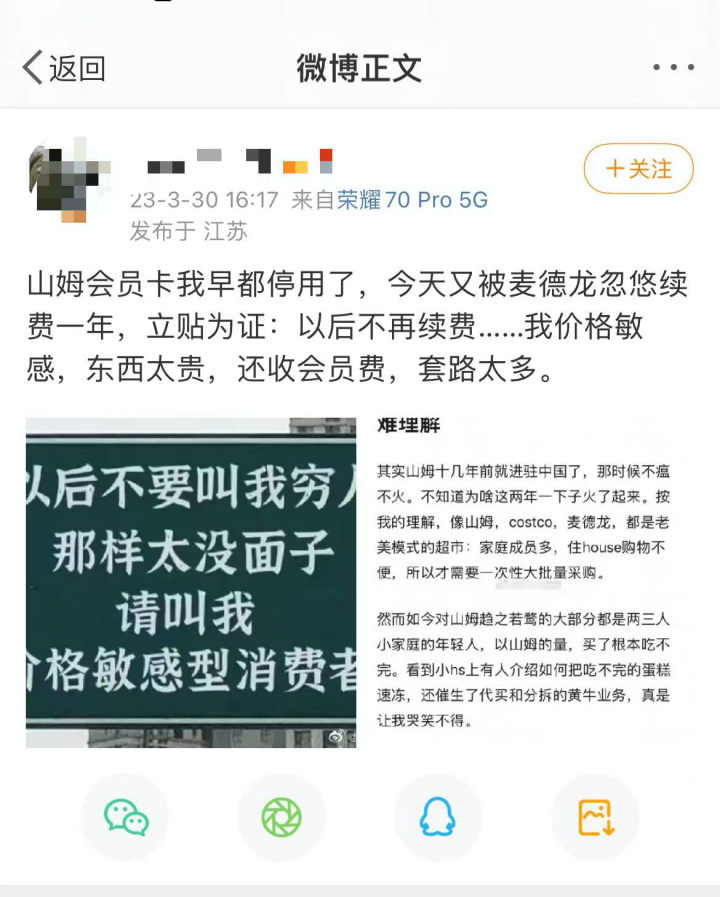The image size is (720, 897).
Task: Open the three-dot overflow menu
Action: tap(673, 68)
